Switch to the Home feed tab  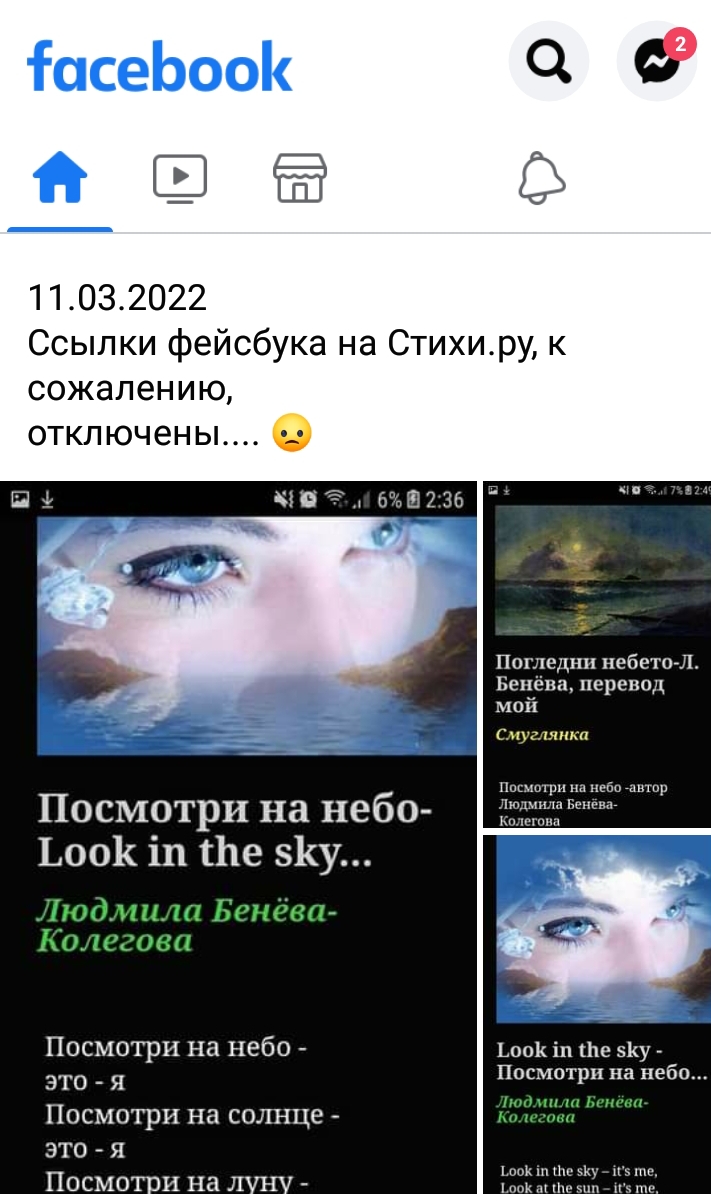(x=60, y=180)
